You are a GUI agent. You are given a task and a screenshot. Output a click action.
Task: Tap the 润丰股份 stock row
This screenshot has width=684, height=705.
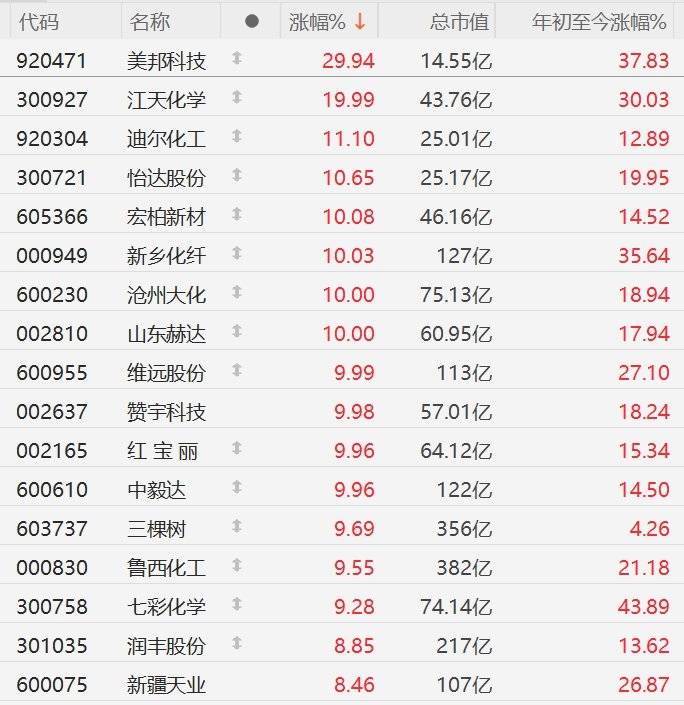167,645
